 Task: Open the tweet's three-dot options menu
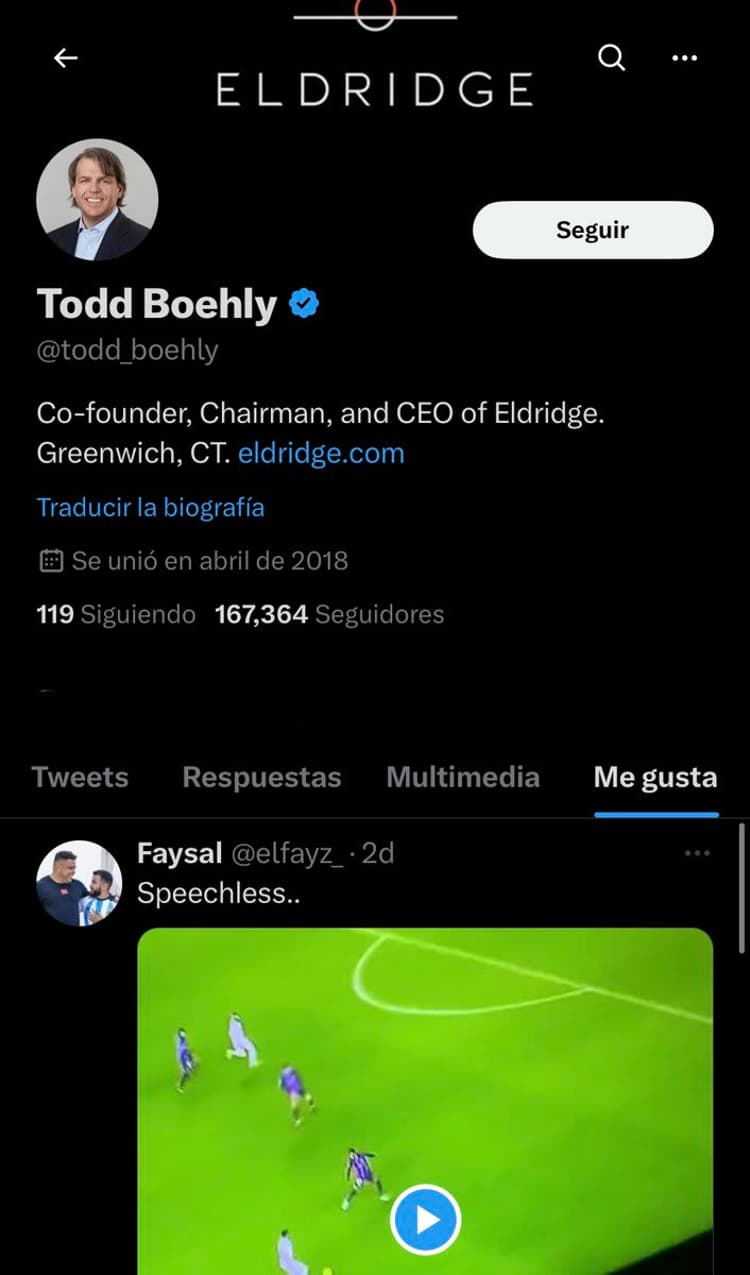point(697,852)
